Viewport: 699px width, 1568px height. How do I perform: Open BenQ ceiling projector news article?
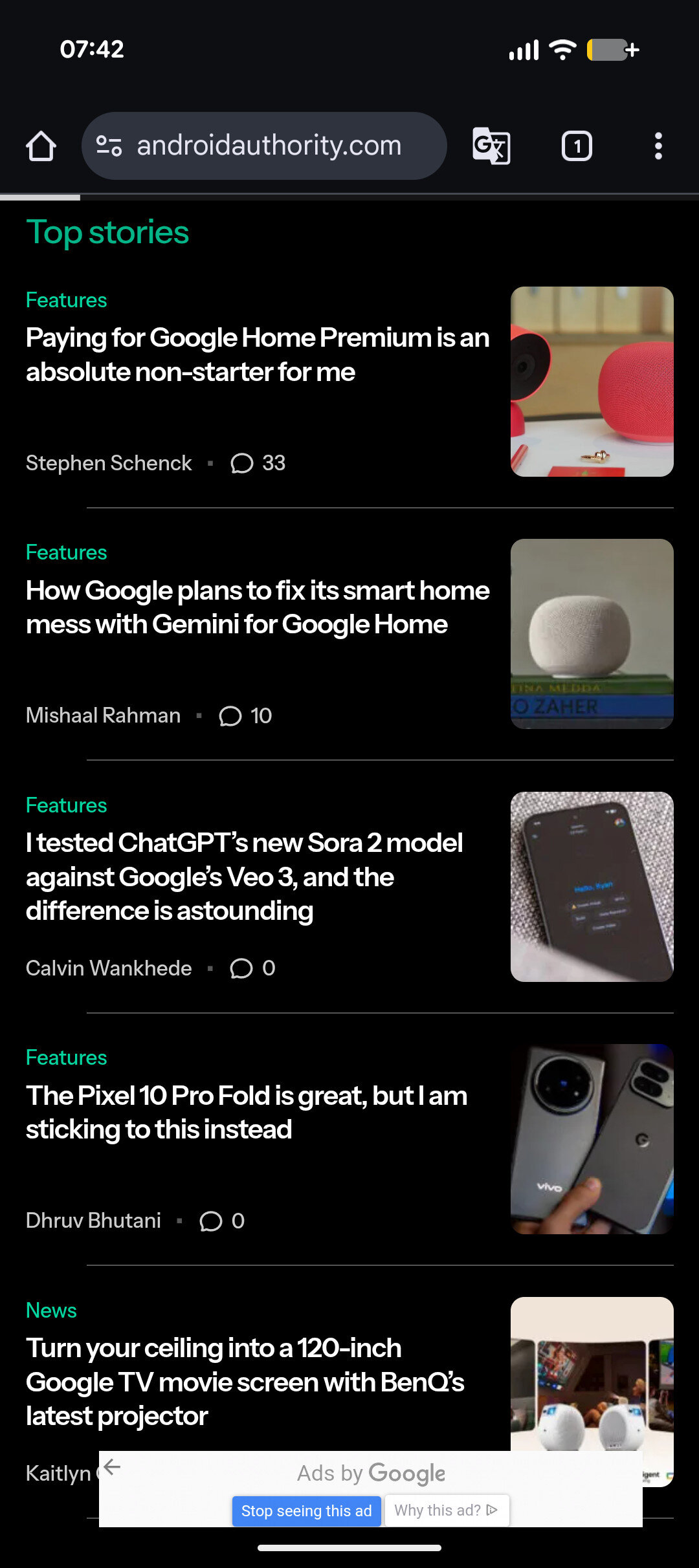[x=245, y=1382]
